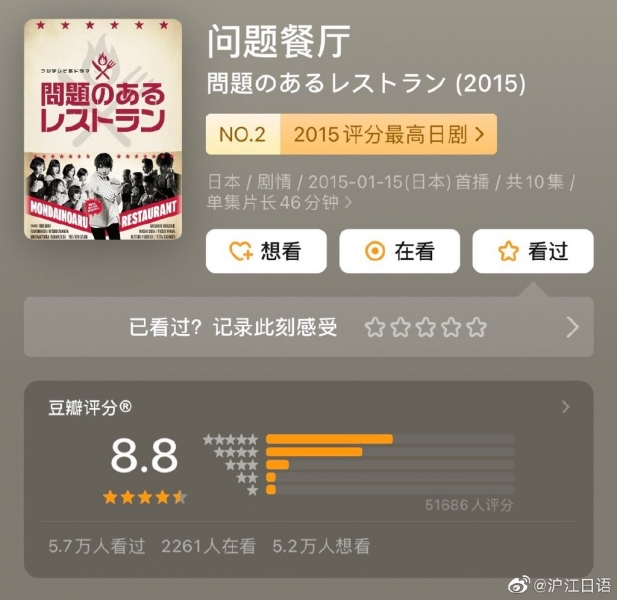Tap the 看过 button
The height and width of the screenshot is (600, 617).
tap(532, 251)
